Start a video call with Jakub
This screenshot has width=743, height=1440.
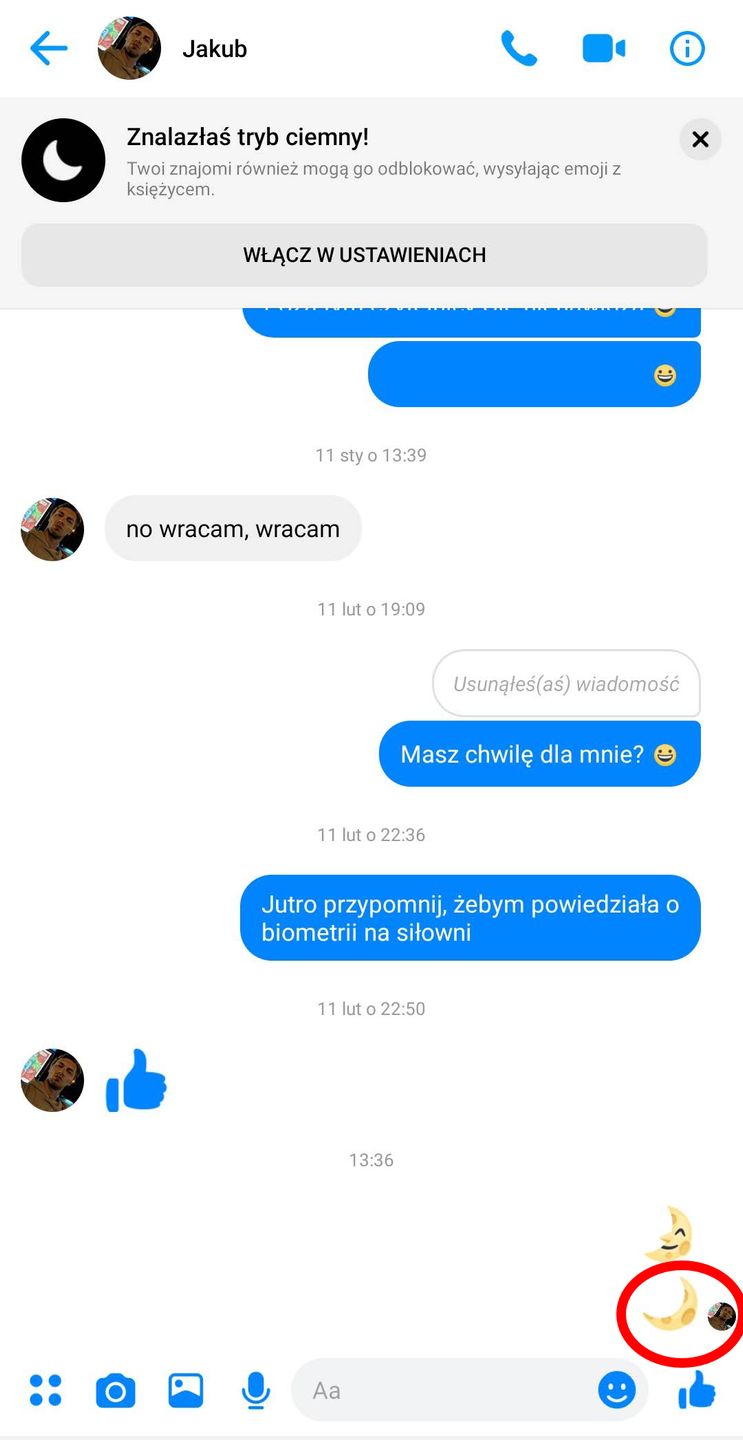click(603, 47)
